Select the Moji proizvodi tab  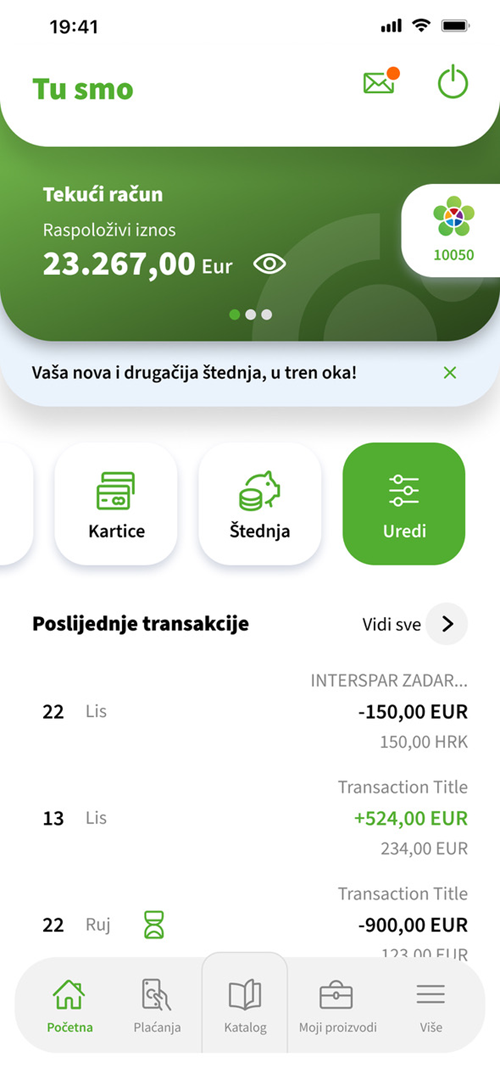337,1006
